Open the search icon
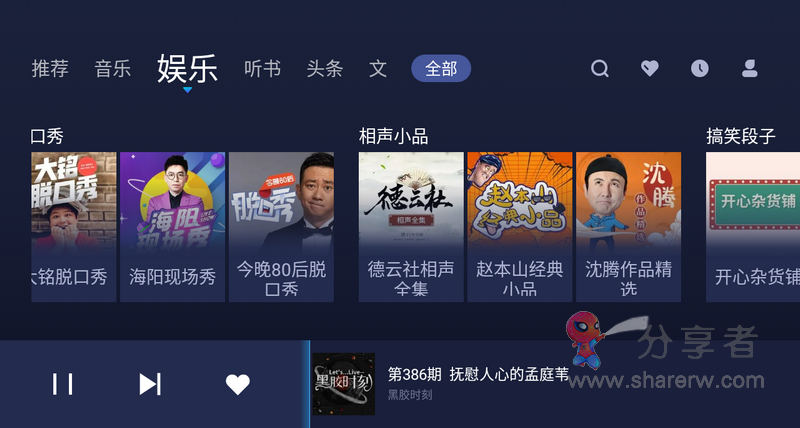The image size is (800, 428). pyautogui.click(x=600, y=69)
